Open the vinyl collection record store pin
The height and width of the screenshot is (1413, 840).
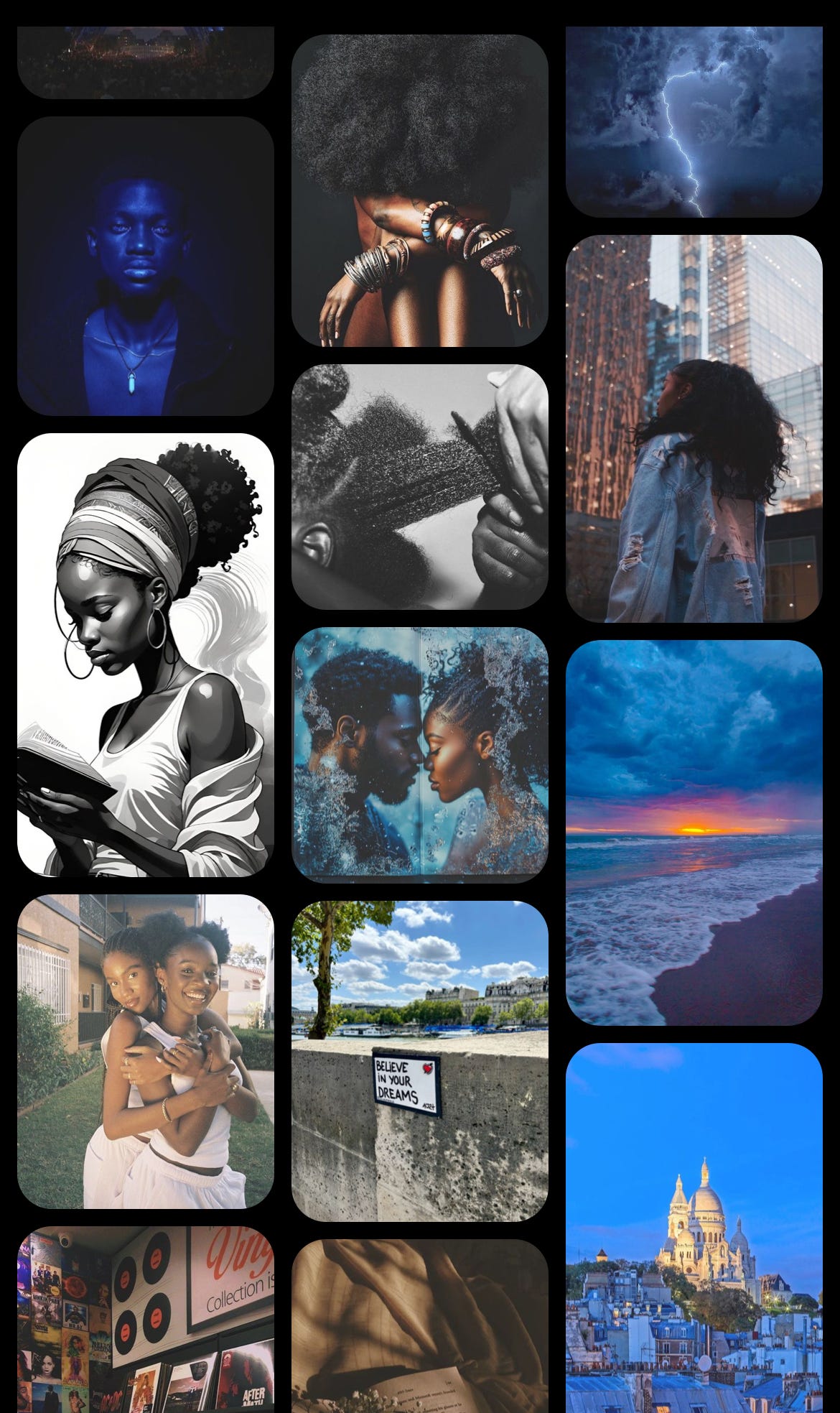pyautogui.click(x=146, y=1320)
